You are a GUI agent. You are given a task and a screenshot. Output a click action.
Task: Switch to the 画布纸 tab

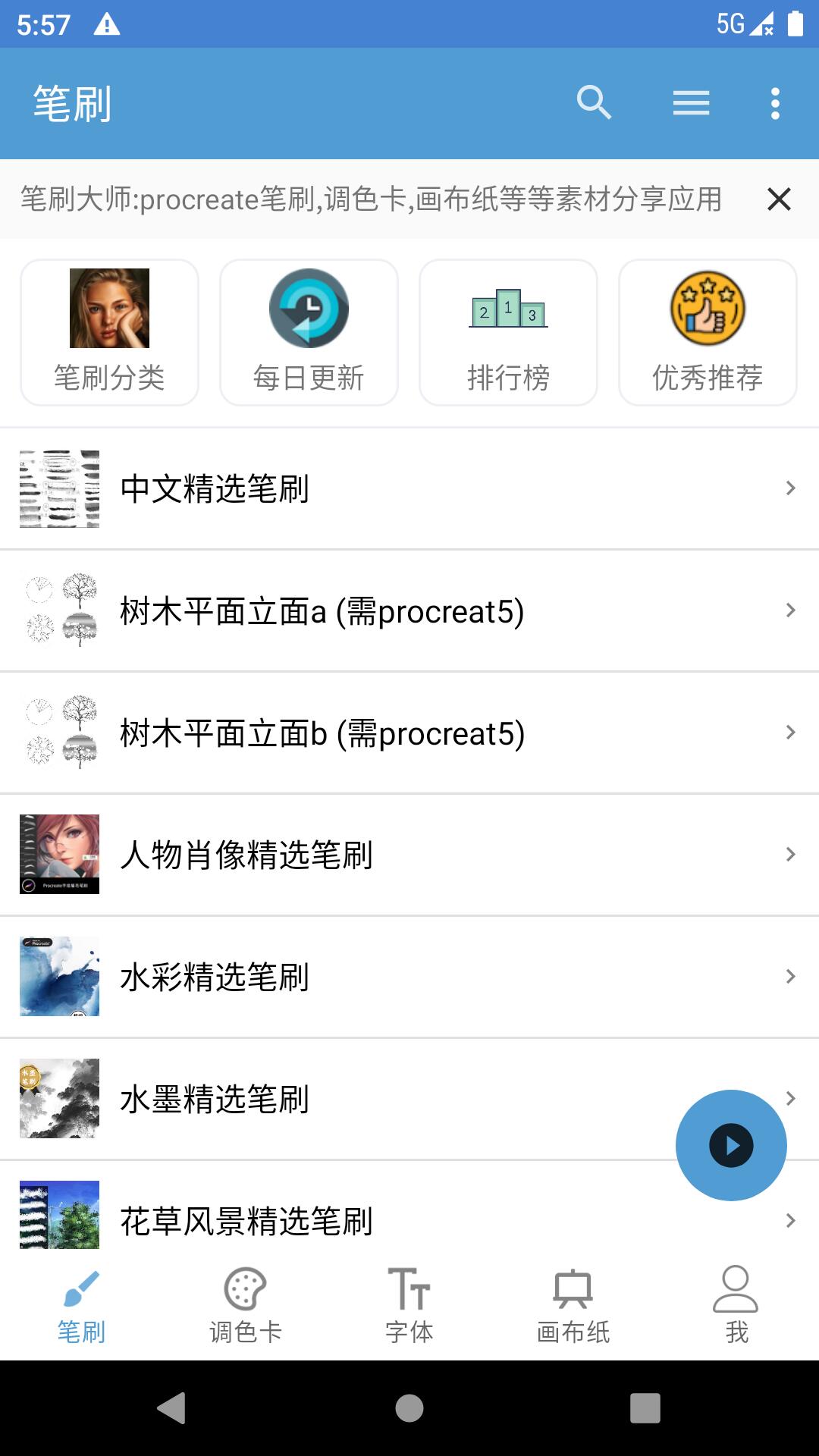click(x=573, y=1304)
